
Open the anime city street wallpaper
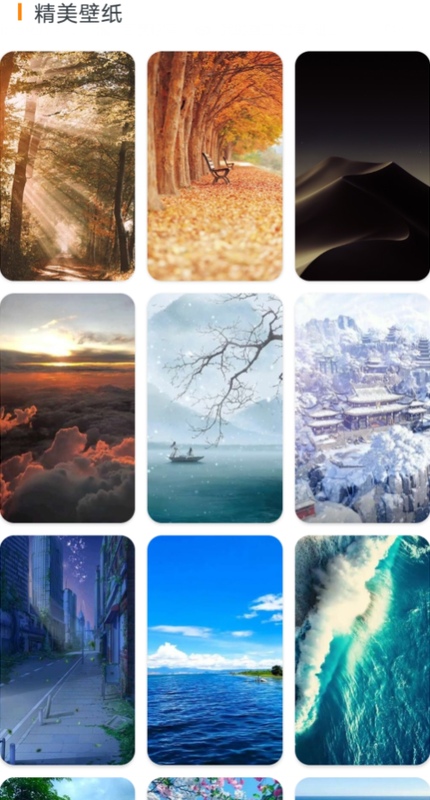(x=67, y=650)
